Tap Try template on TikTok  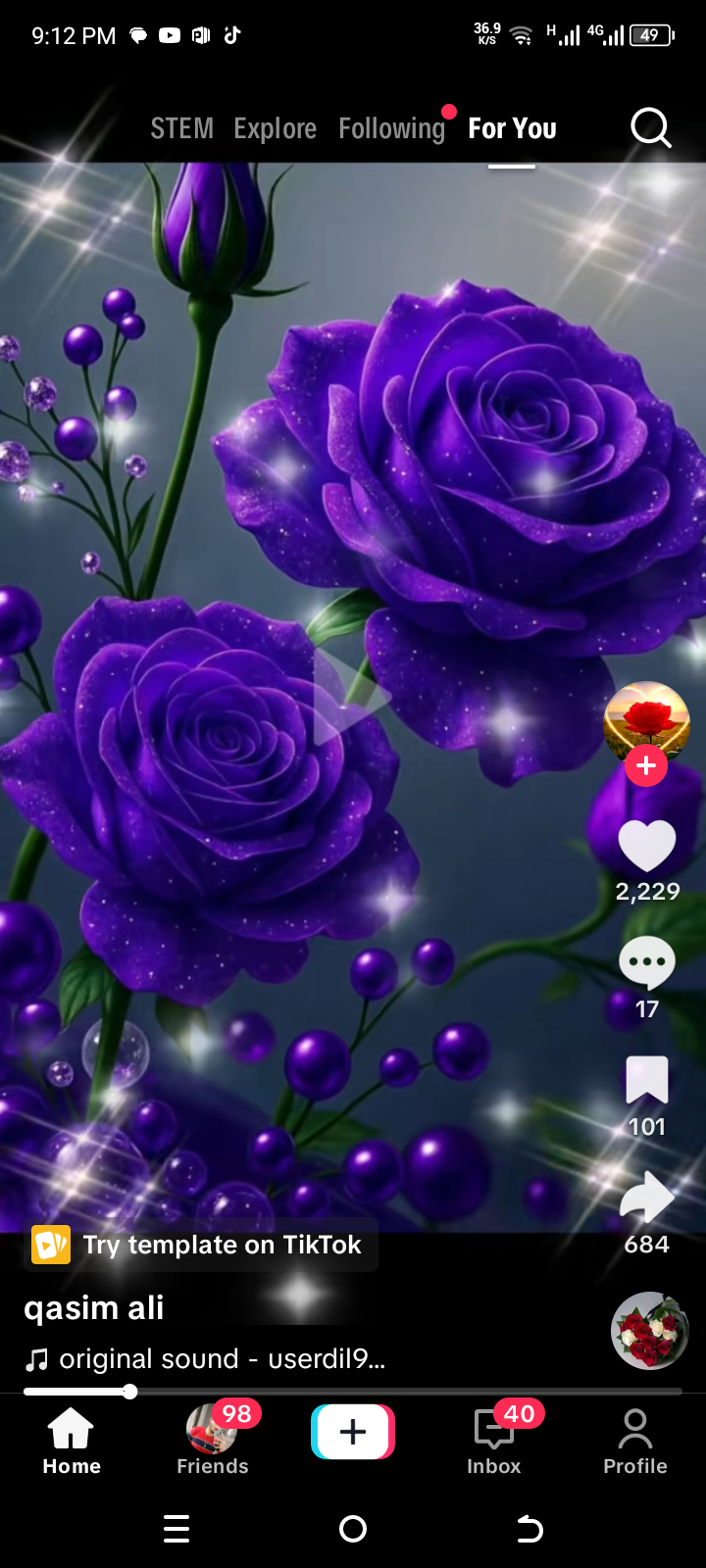(201, 1245)
